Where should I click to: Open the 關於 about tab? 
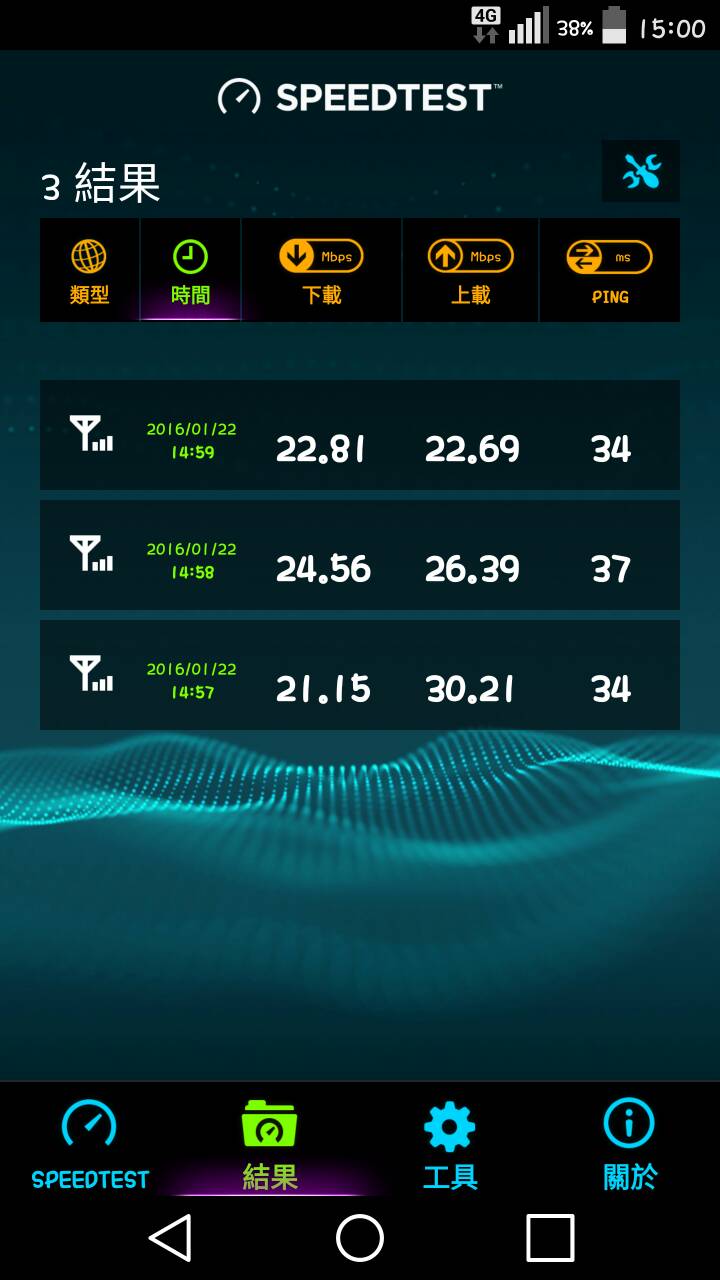point(630,1145)
